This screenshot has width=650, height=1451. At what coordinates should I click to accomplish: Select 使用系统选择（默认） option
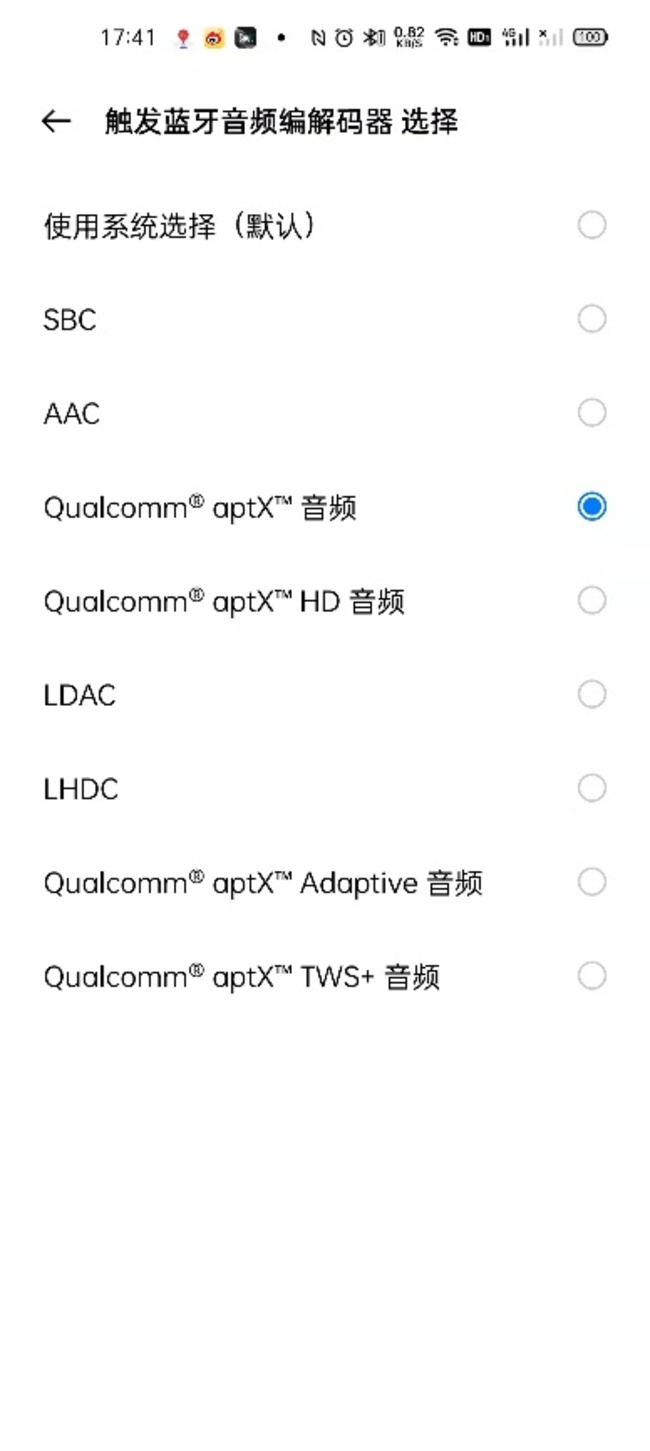(325, 226)
